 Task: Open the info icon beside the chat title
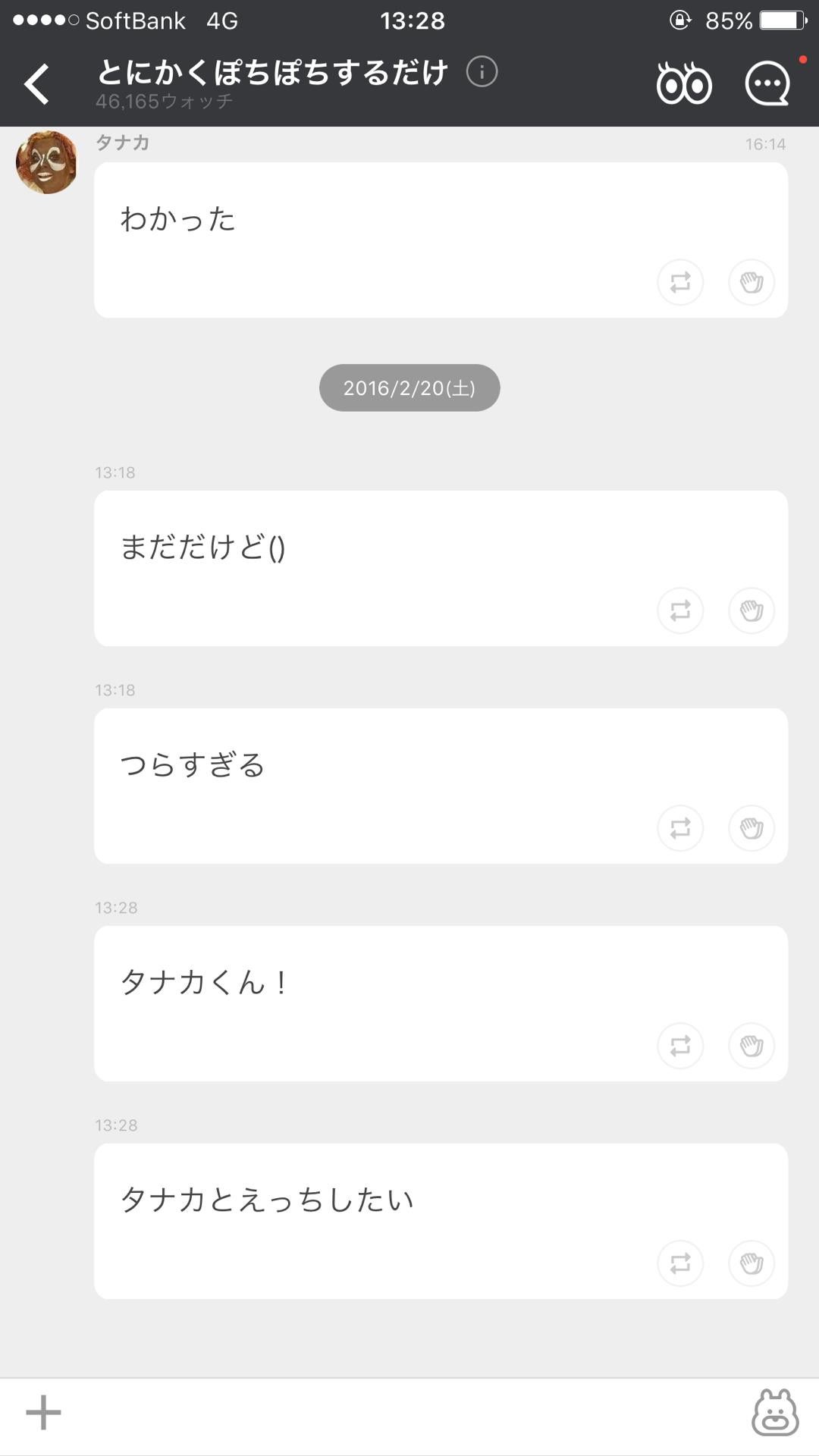point(482,72)
